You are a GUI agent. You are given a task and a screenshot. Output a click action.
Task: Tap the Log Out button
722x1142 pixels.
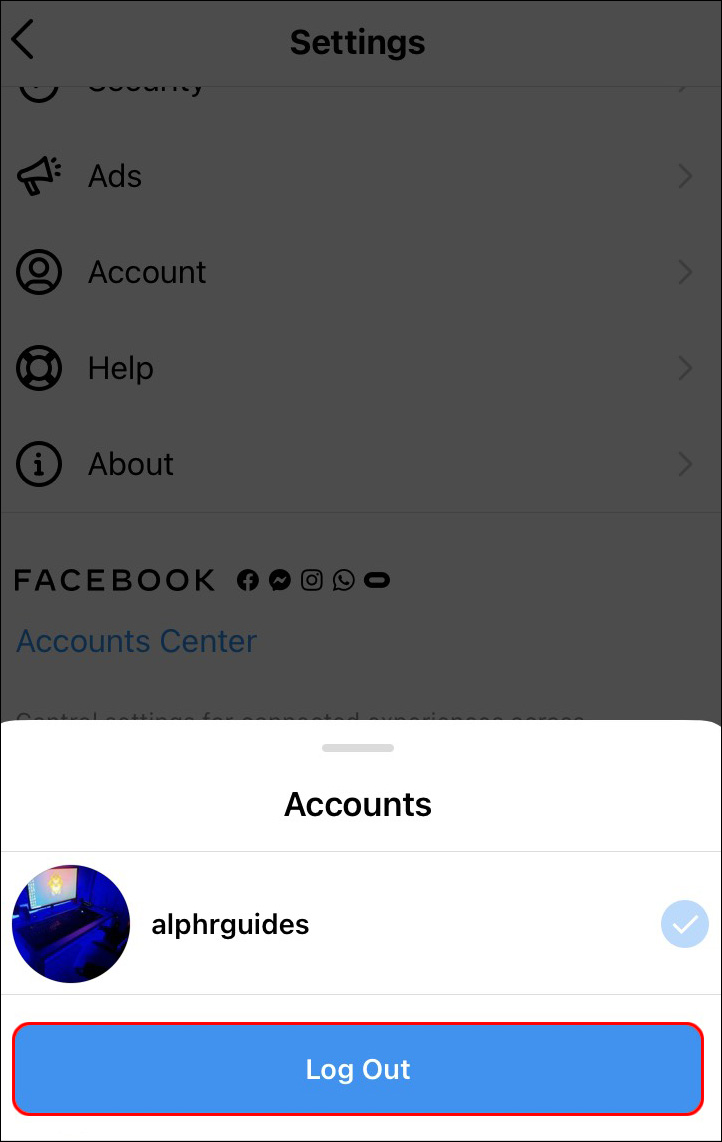[358, 1069]
